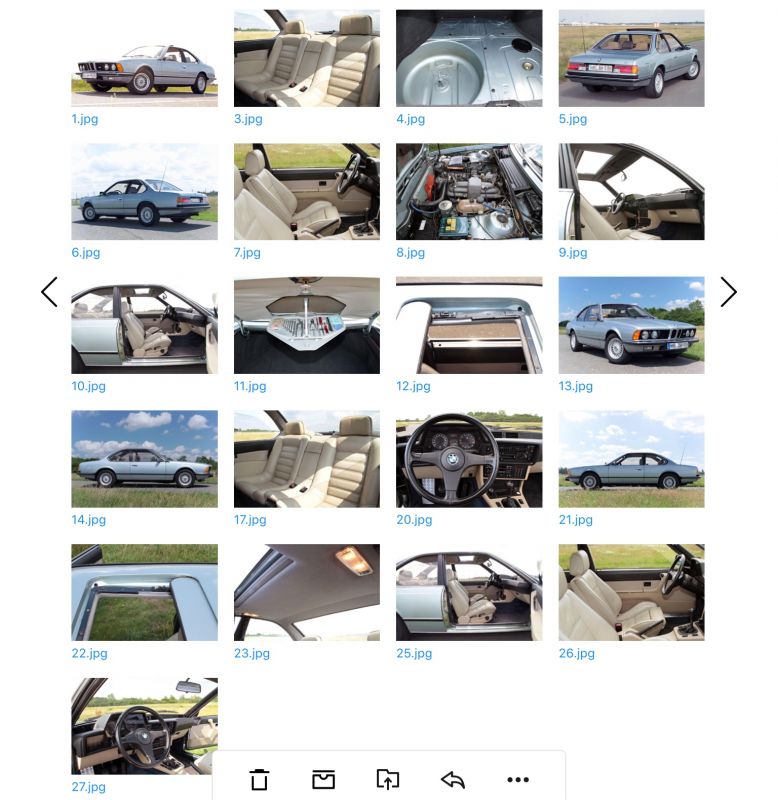Image resolution: width=778 pixels, height=800 pixels.
Task: Open 20.jpg steering wheel image
Action: [x=469, y=458]
